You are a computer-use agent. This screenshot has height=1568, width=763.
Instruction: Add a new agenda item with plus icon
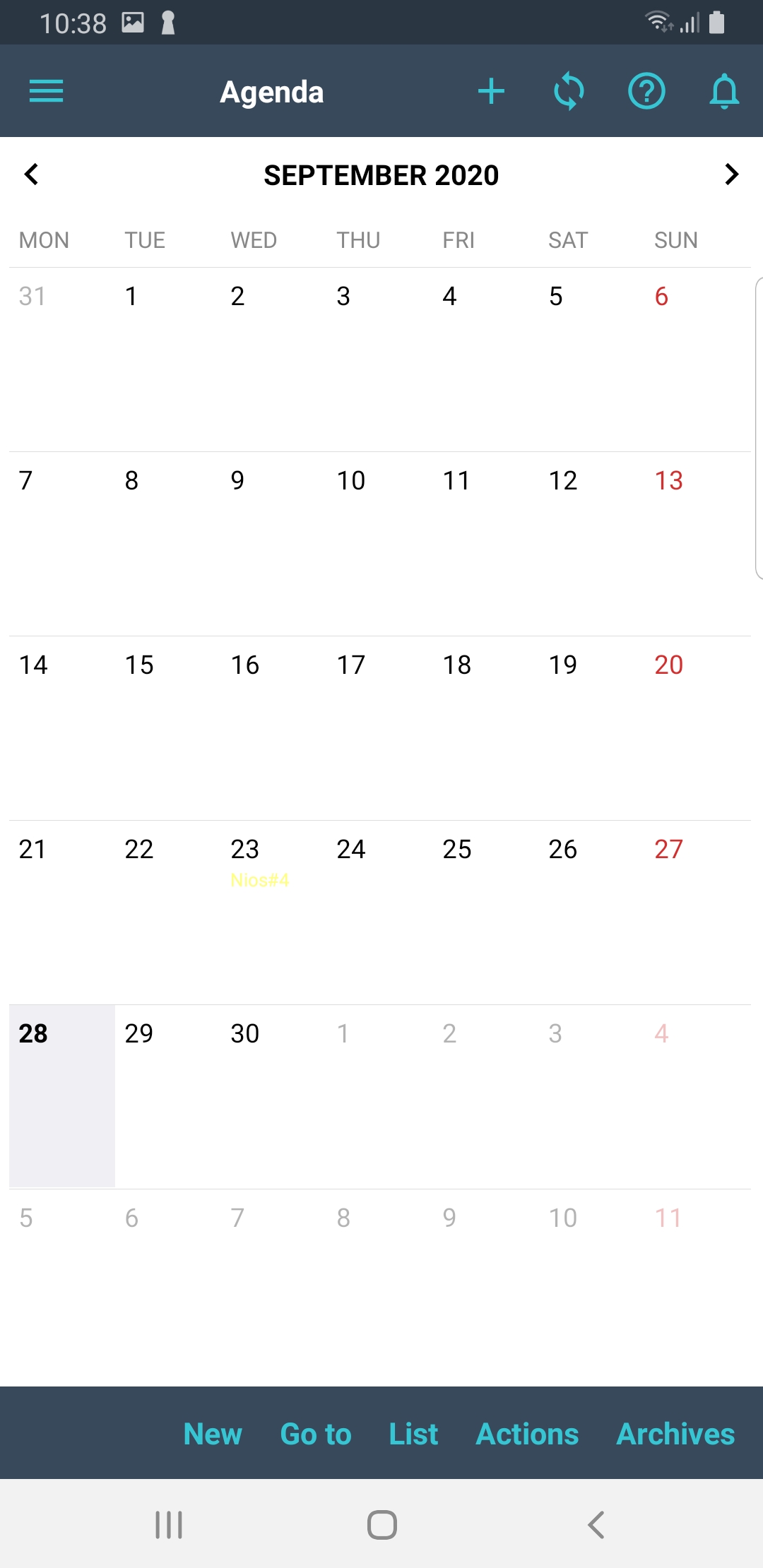491,91
